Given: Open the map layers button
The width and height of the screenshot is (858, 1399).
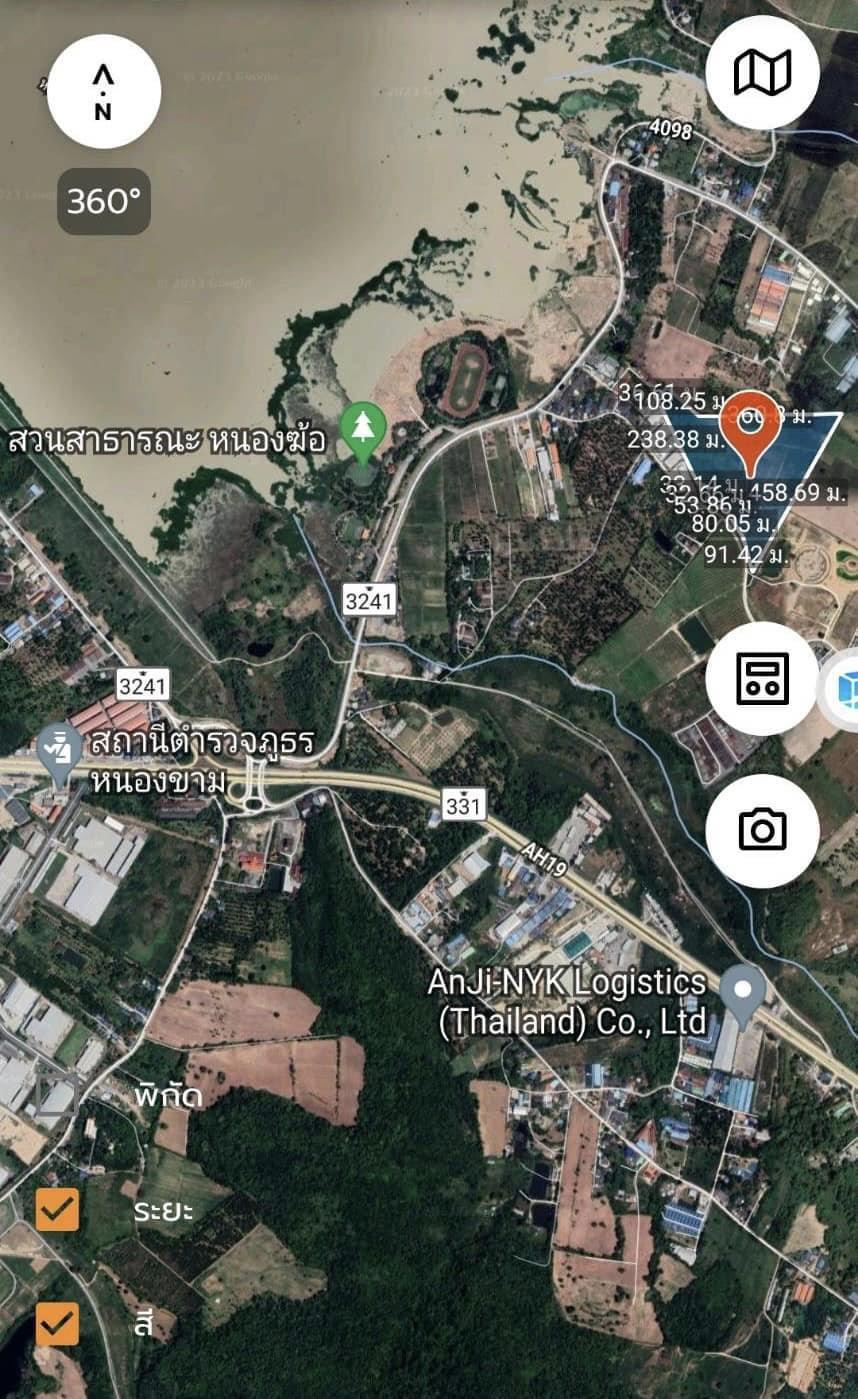Looking at the screenshot, I should click(762, 72).
